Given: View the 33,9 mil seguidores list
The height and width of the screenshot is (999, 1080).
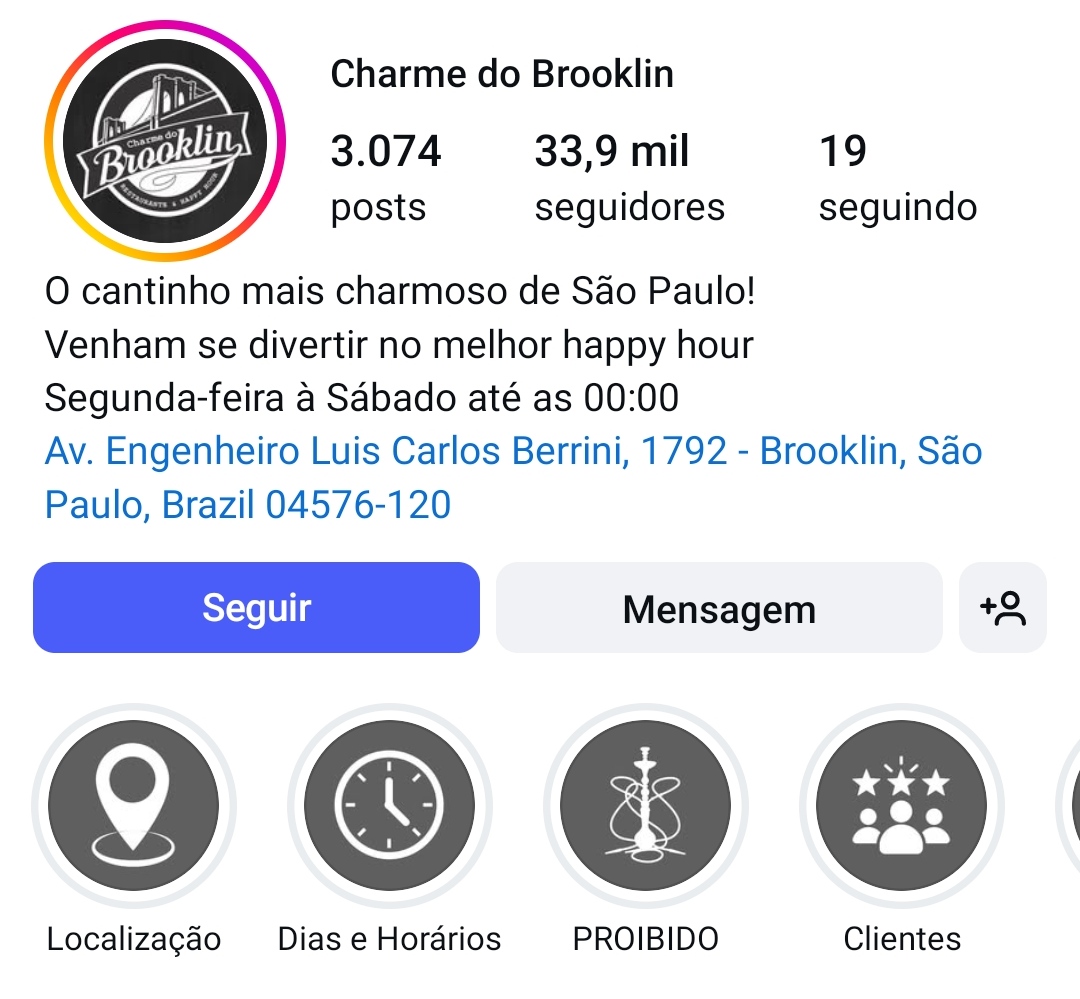Looking at the screenshot, I should click(x=629, y=177).
